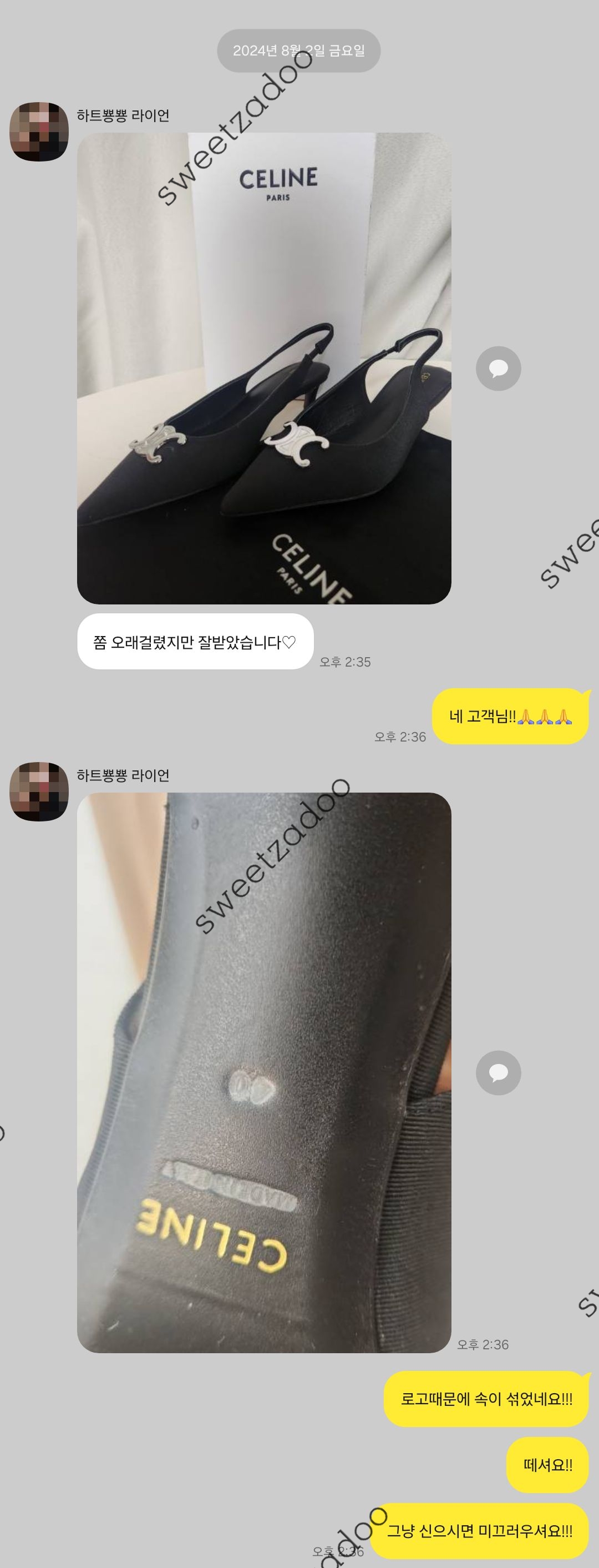The width and height of the screenshot is (599, 1568).
Task: View sender's profile picture above the shoe sole photo
Action: [39, 791]
